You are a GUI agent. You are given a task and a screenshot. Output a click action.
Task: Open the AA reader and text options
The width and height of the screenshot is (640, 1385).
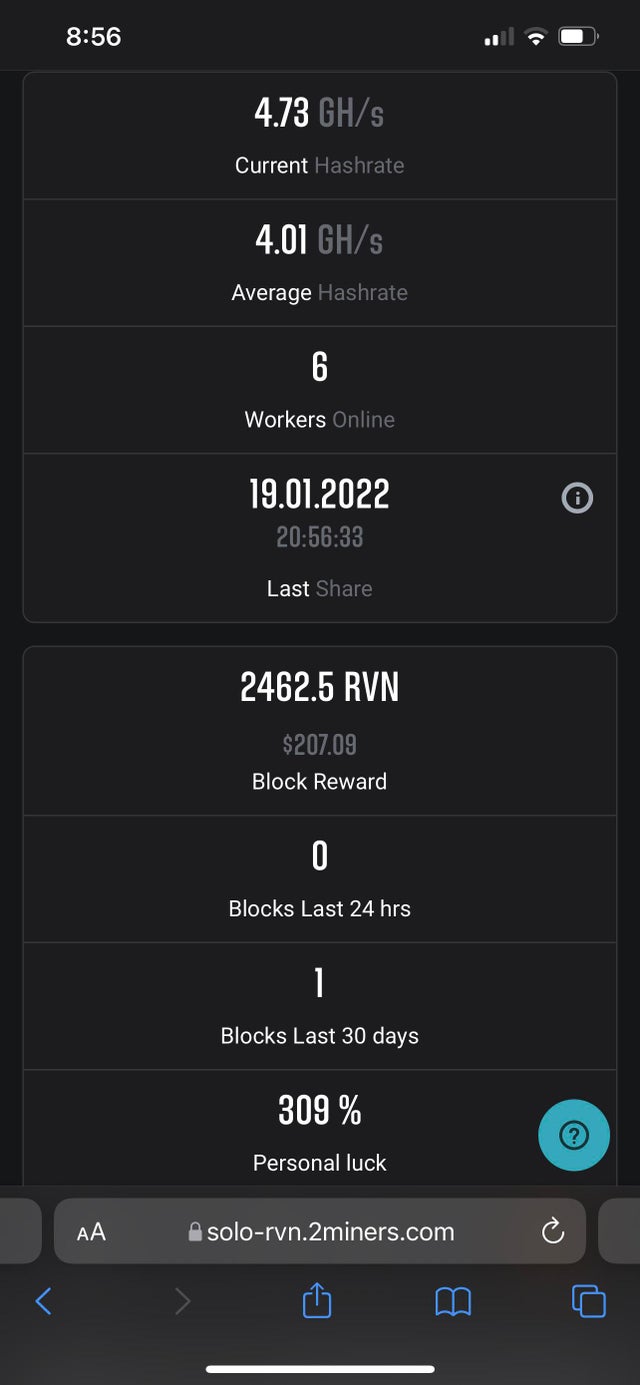pos(91,1232)
